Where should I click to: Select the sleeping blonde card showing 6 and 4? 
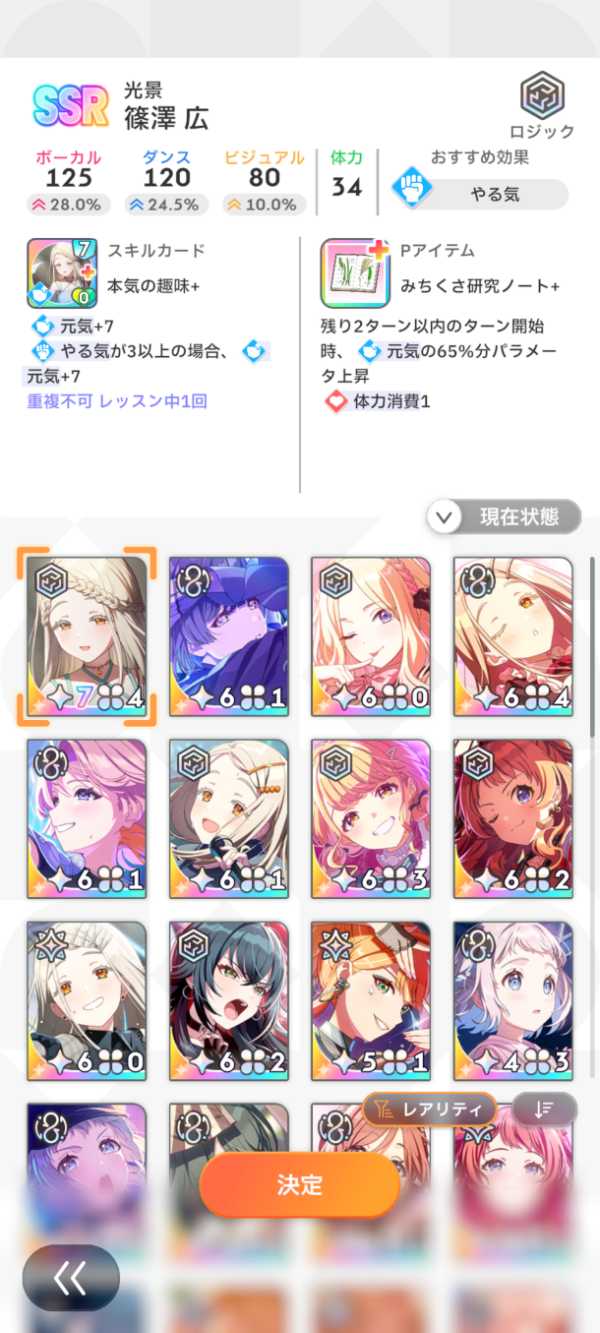tap(513, 634)
